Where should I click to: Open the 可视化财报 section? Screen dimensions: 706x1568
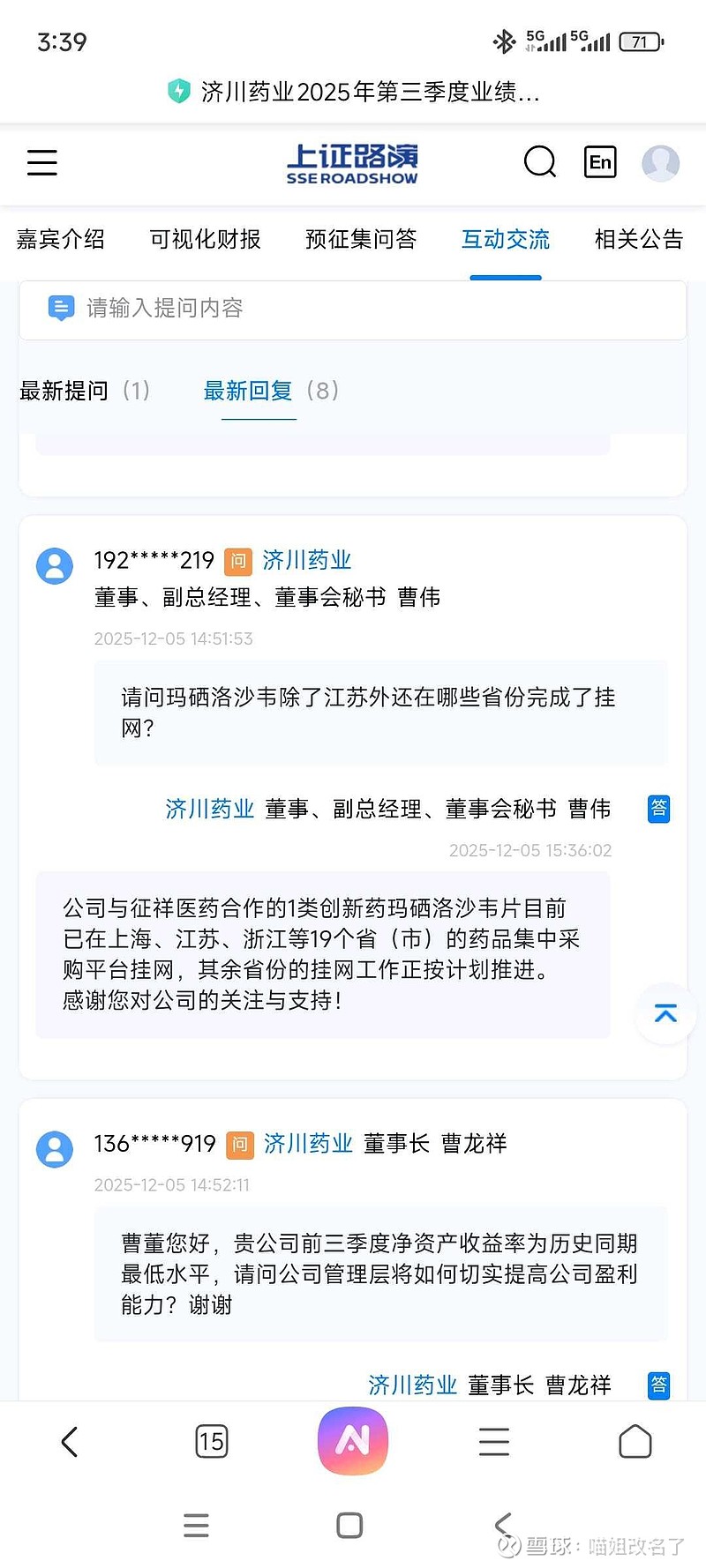[x=204, y=239]
